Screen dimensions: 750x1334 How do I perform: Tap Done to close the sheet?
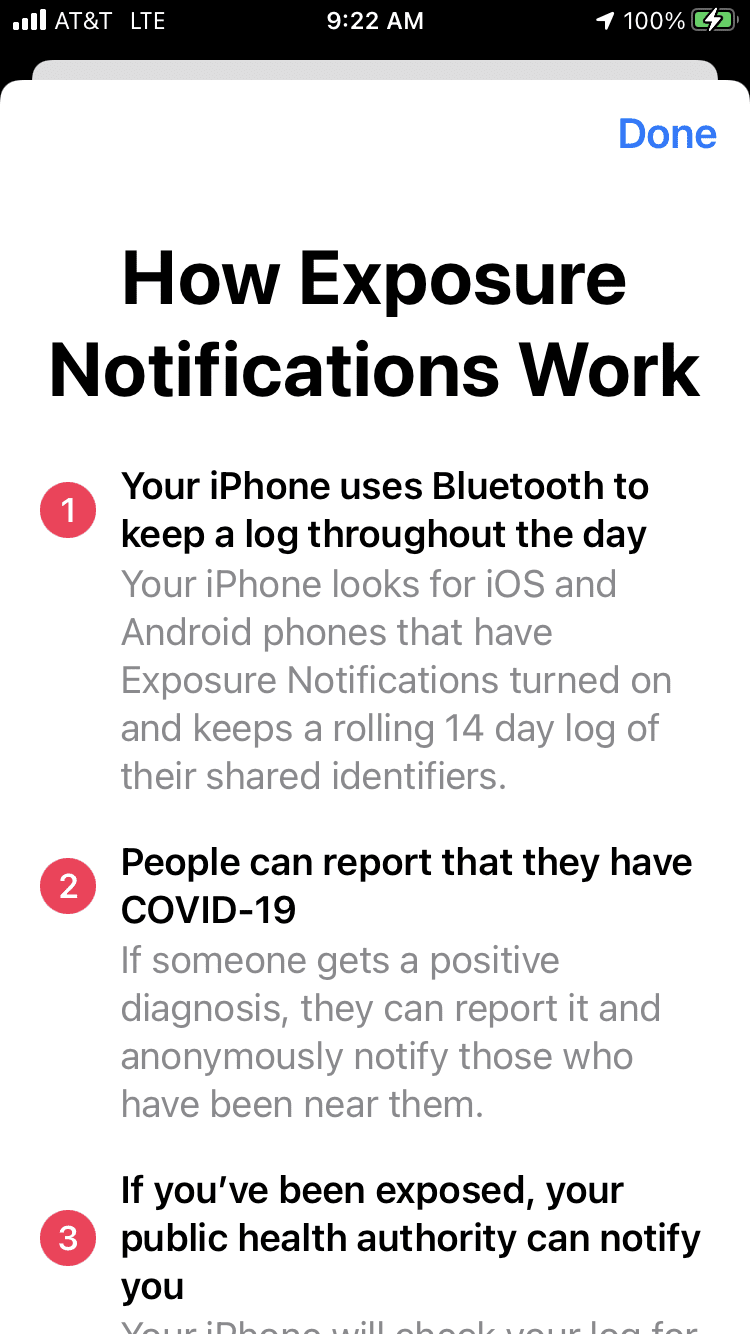667,134
